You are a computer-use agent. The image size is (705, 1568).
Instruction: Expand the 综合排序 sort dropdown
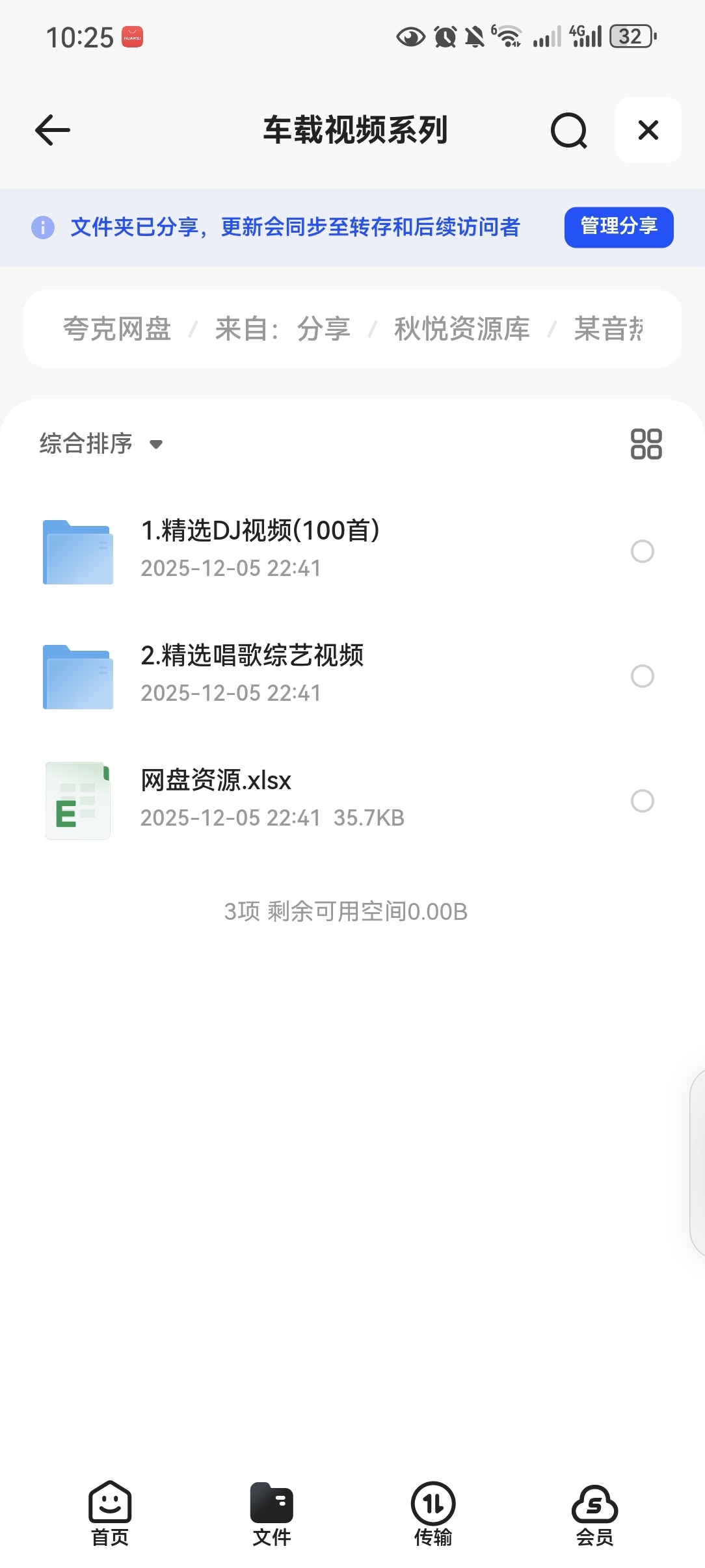[101, 444]
